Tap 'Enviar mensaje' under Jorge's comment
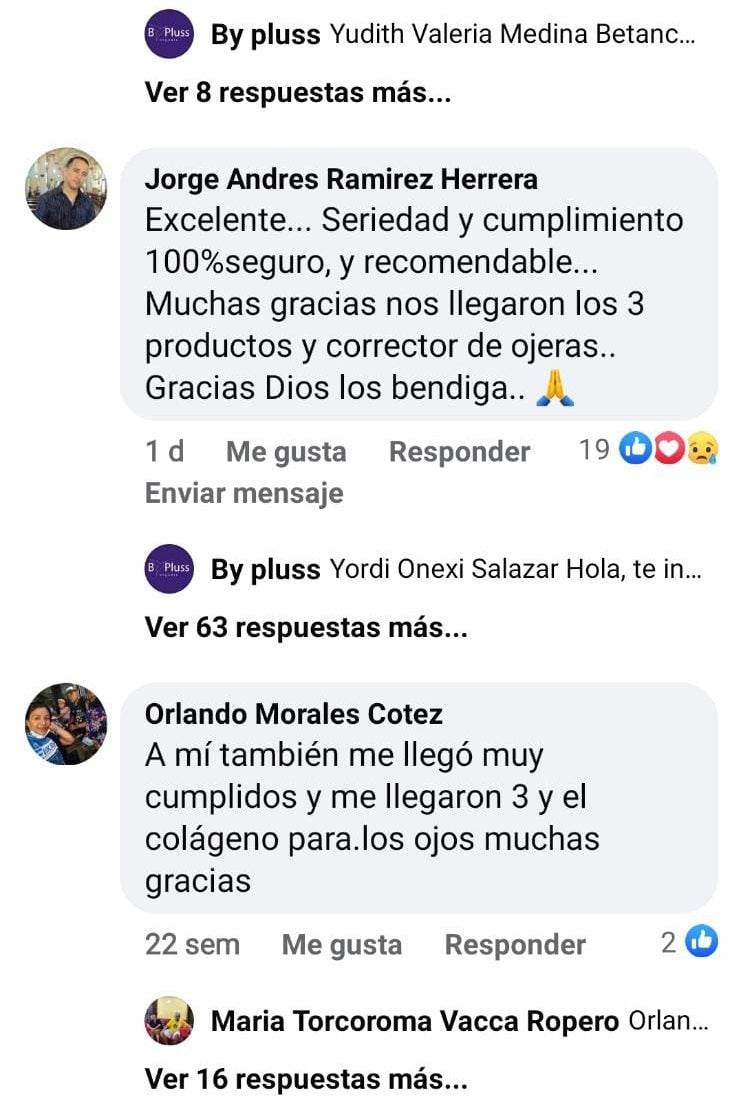Screen dimensions: 743x1119 [244, 493]
